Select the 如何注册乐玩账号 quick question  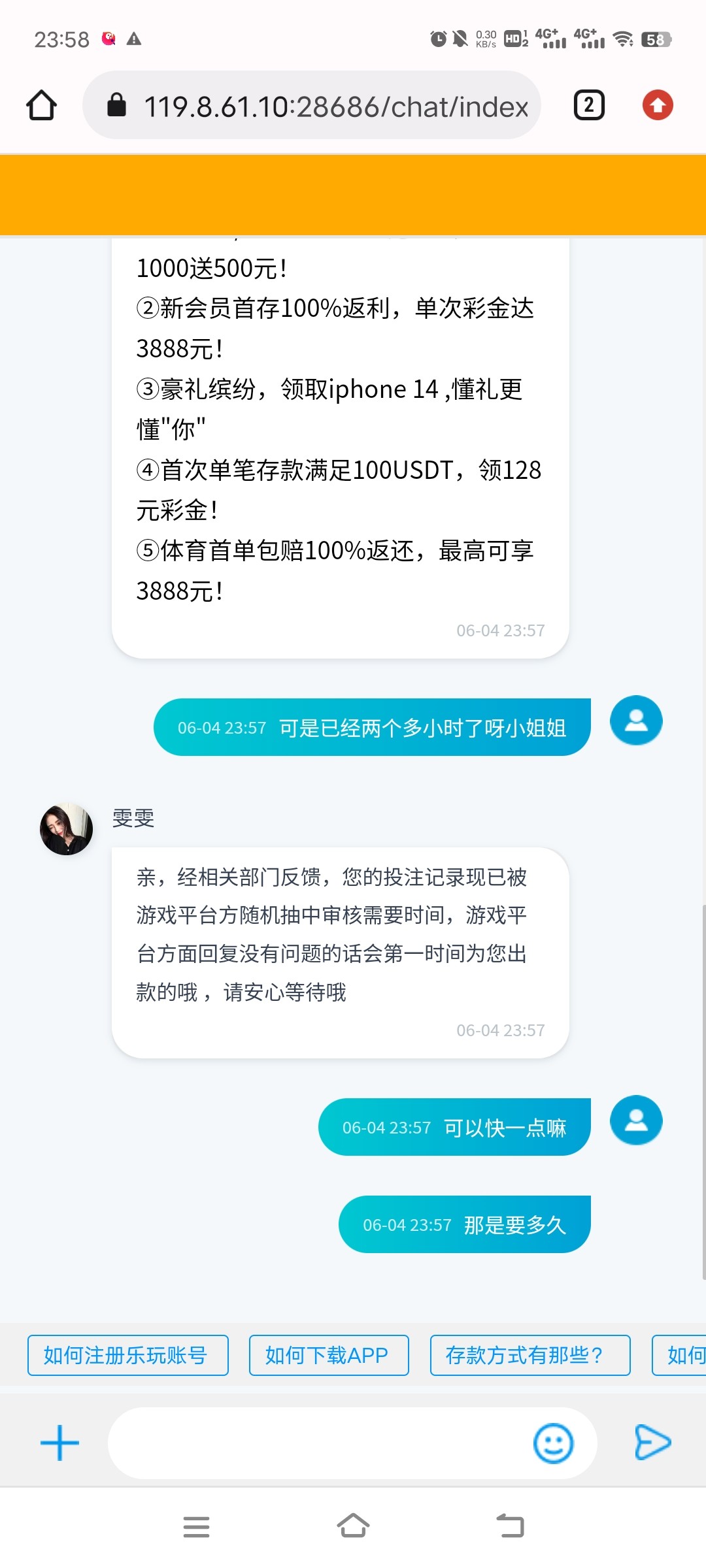click(127, 1355)
